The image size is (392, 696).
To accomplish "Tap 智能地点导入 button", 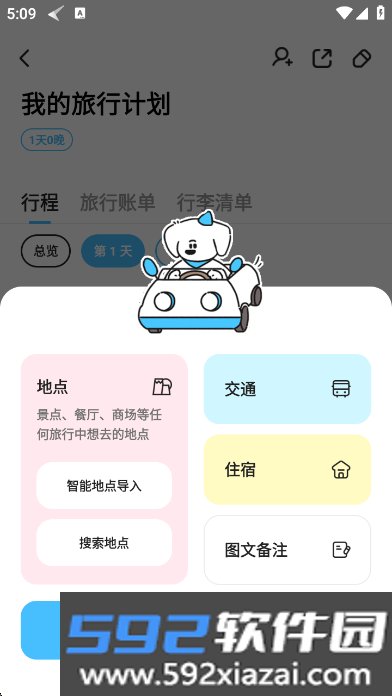I will 104,485.
